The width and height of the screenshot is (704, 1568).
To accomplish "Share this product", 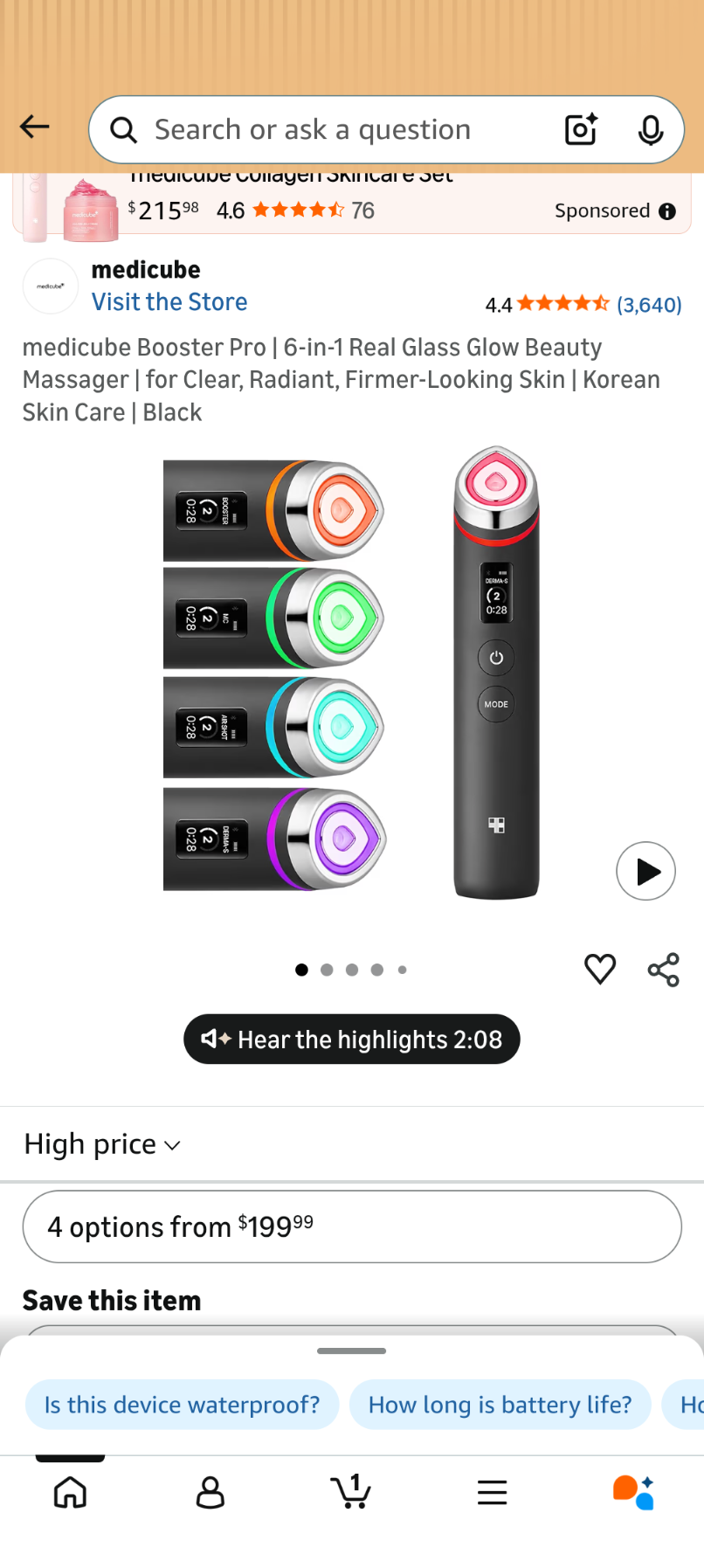I will (x=664, y=970).
